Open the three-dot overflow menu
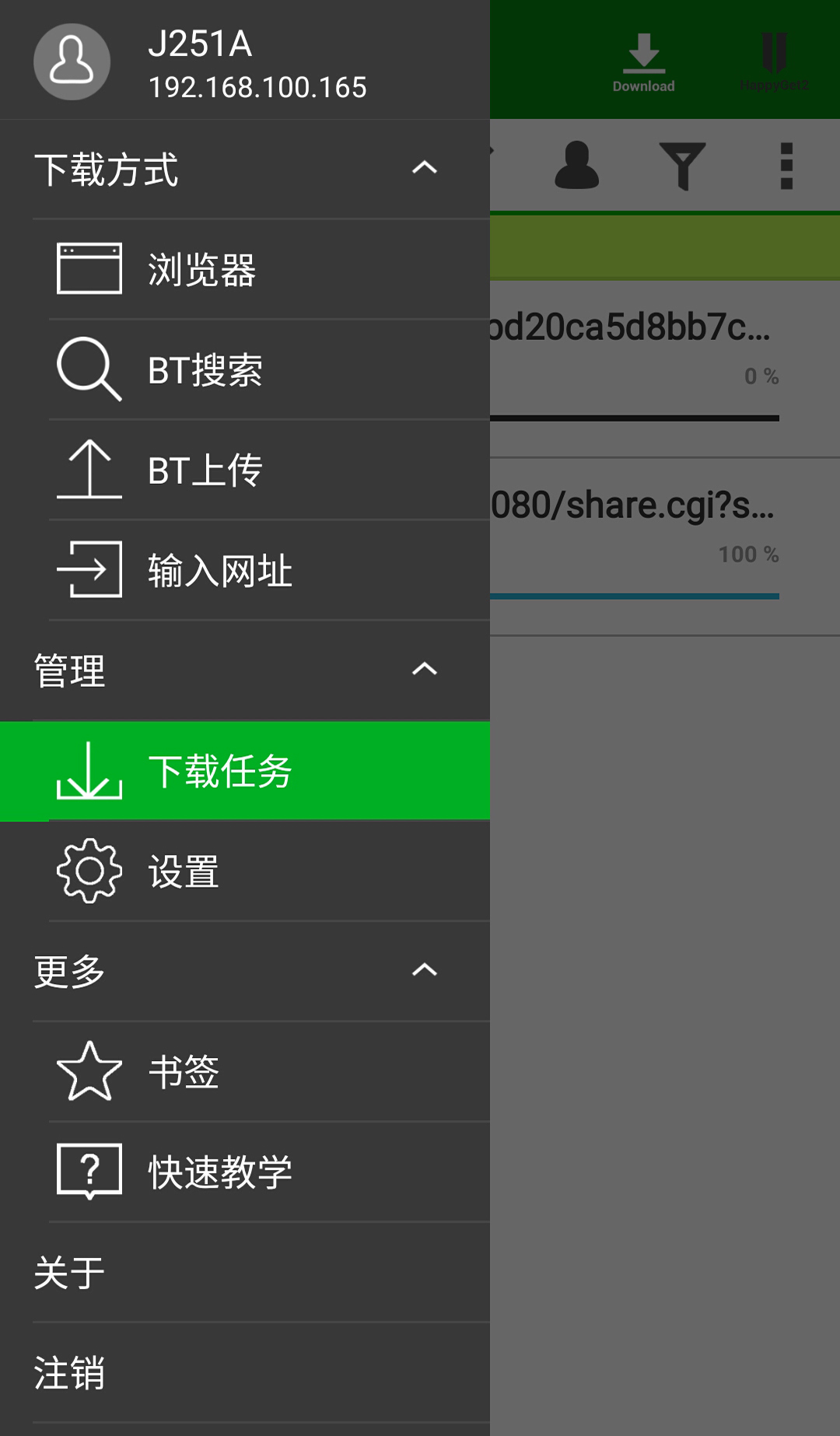Image resolution: width=840 pixels, height=1436 pixels. point(786,166)
